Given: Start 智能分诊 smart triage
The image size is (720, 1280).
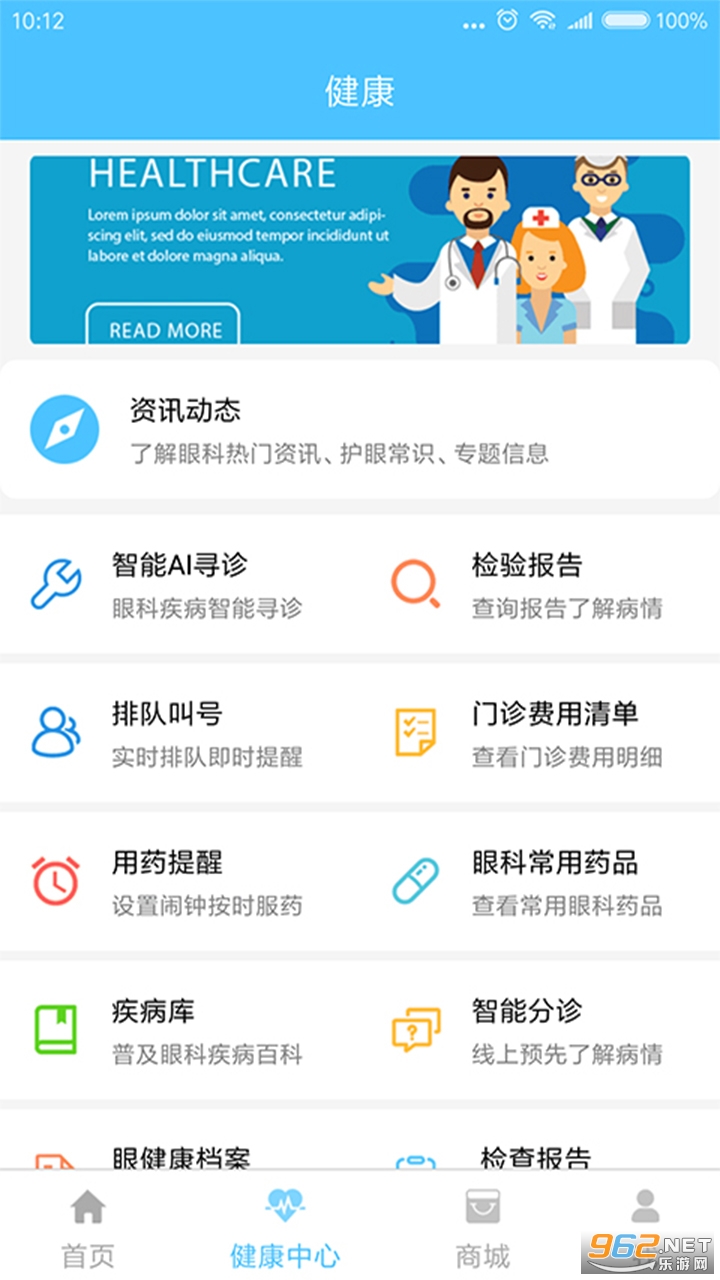Looking at the screenshot, I should 540,1030.
